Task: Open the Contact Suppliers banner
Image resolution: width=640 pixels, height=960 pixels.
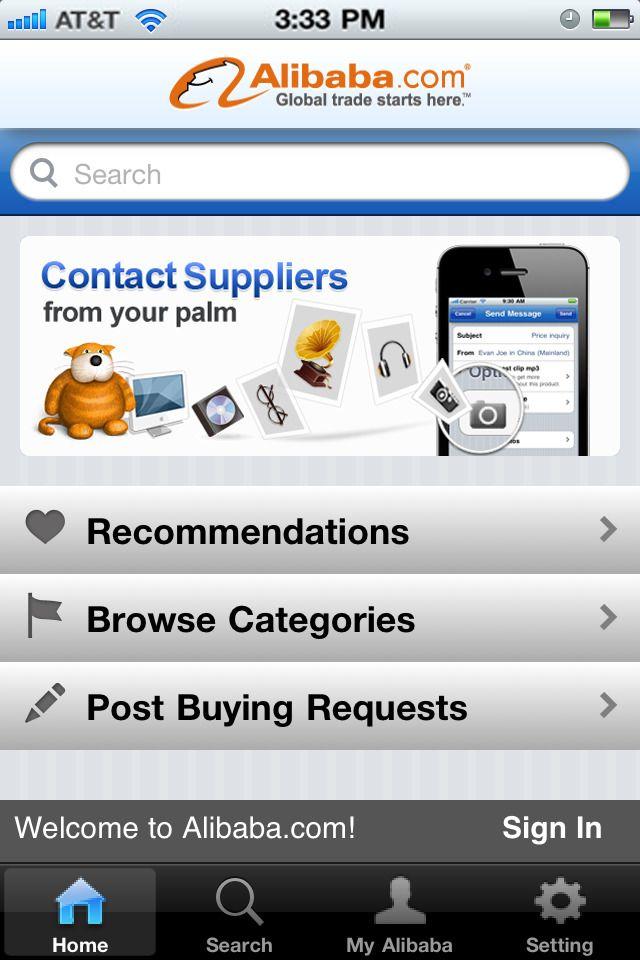Action: (x=320, y=346)
